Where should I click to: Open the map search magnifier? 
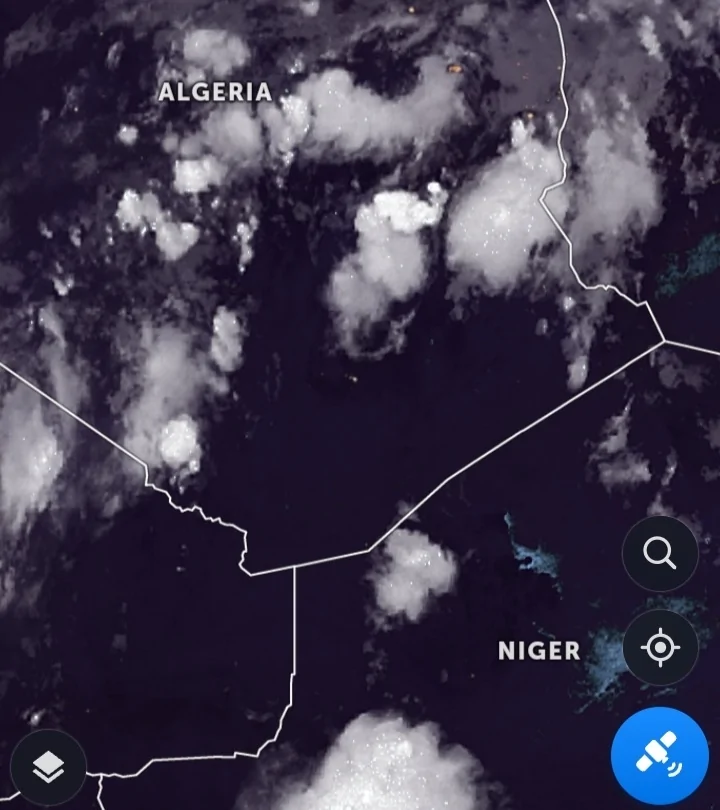pos(660,553)
